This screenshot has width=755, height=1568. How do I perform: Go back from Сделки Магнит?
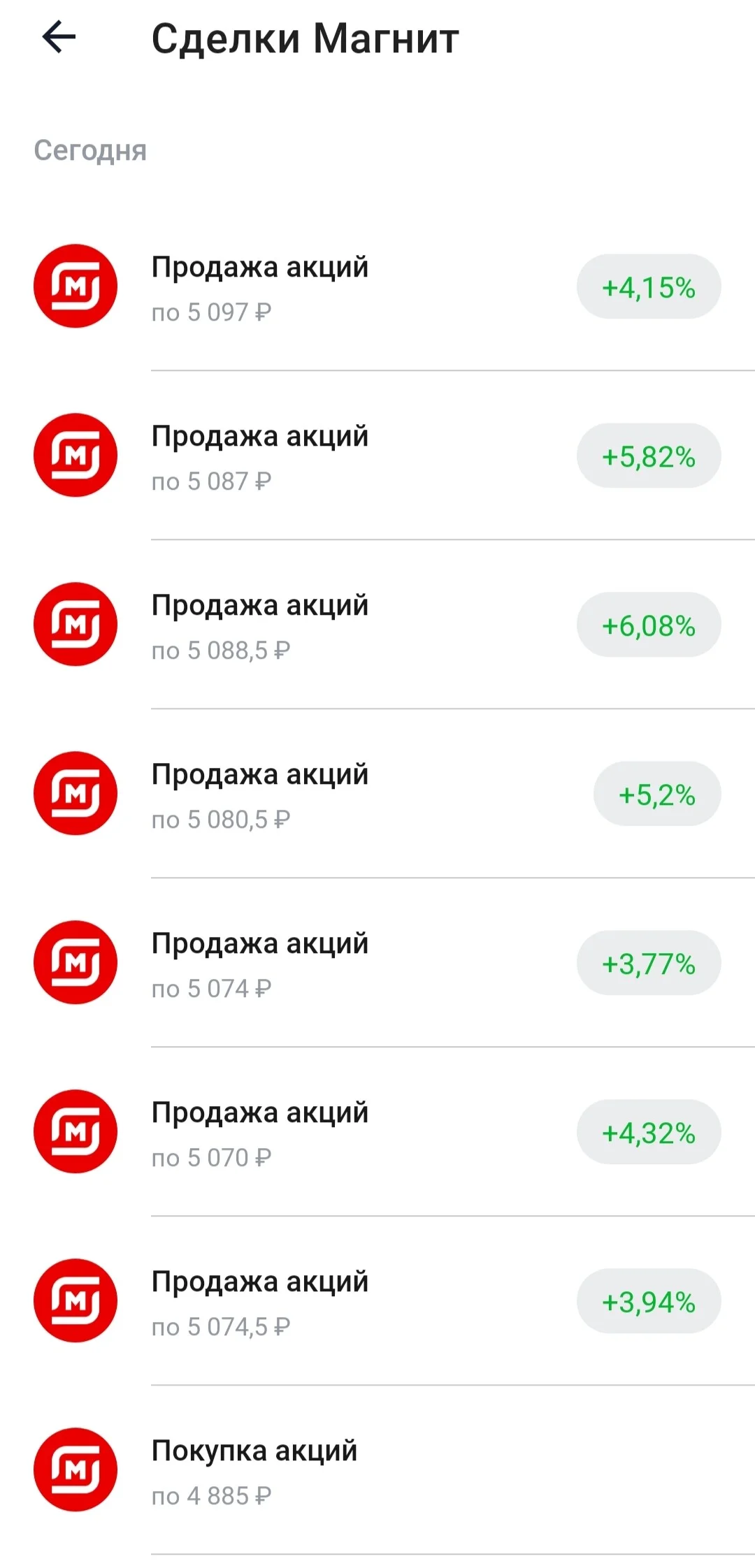59,37
